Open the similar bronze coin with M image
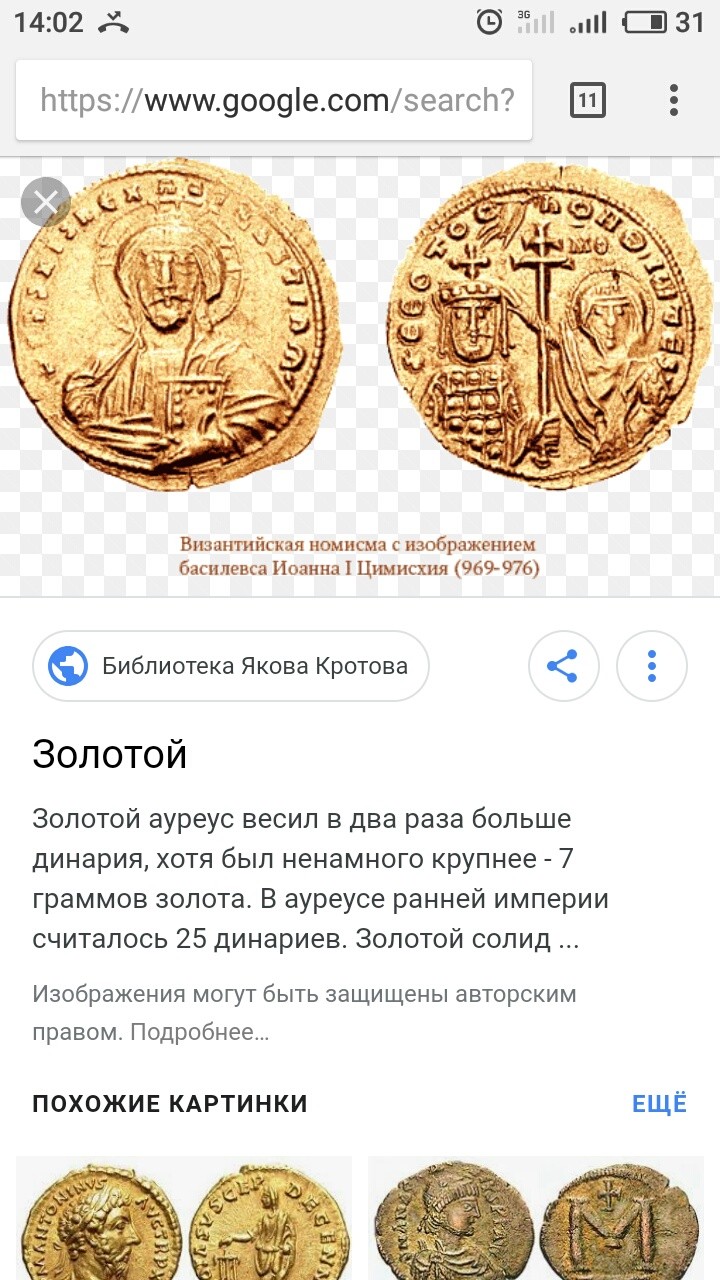Screen dimensions: 720x1280 point(536,1218)
